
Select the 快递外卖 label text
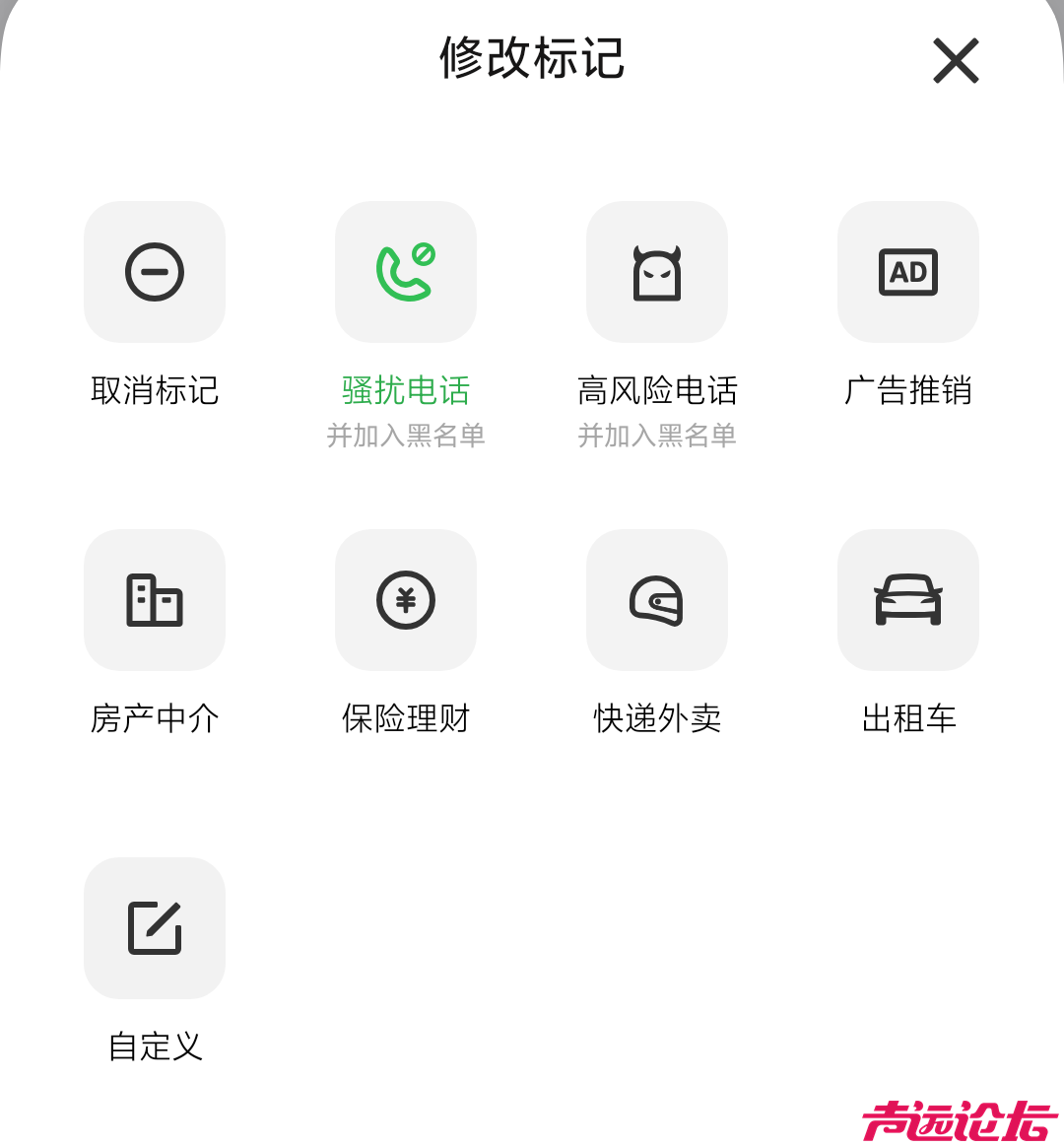point(656,718)
